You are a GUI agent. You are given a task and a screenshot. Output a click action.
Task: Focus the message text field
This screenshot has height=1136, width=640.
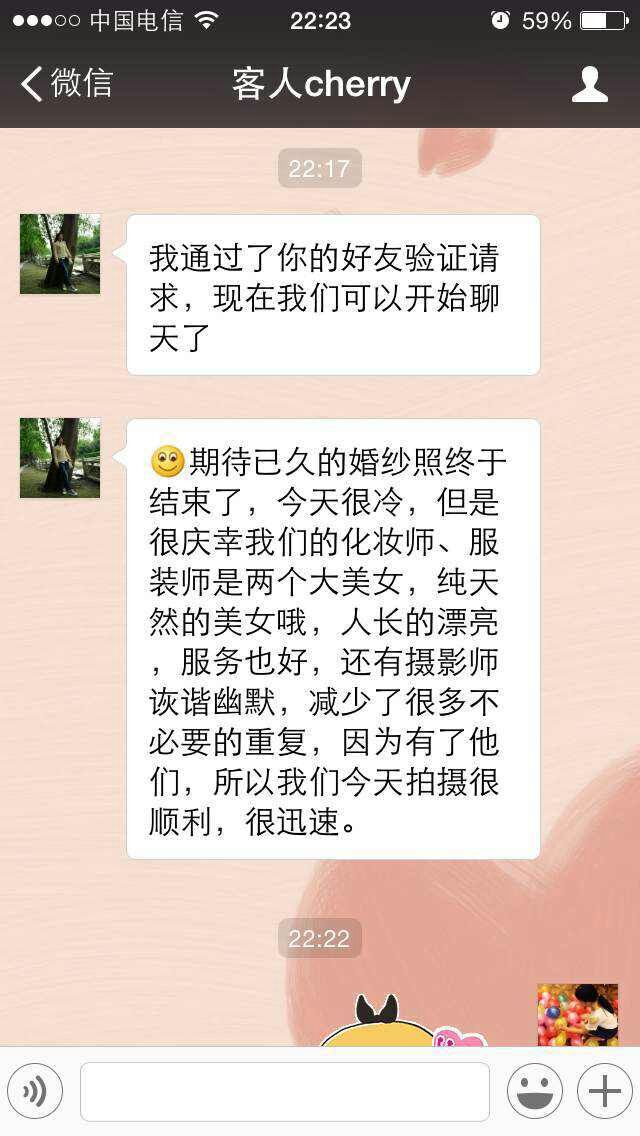pyautogui.click(x=285, y=1091)
